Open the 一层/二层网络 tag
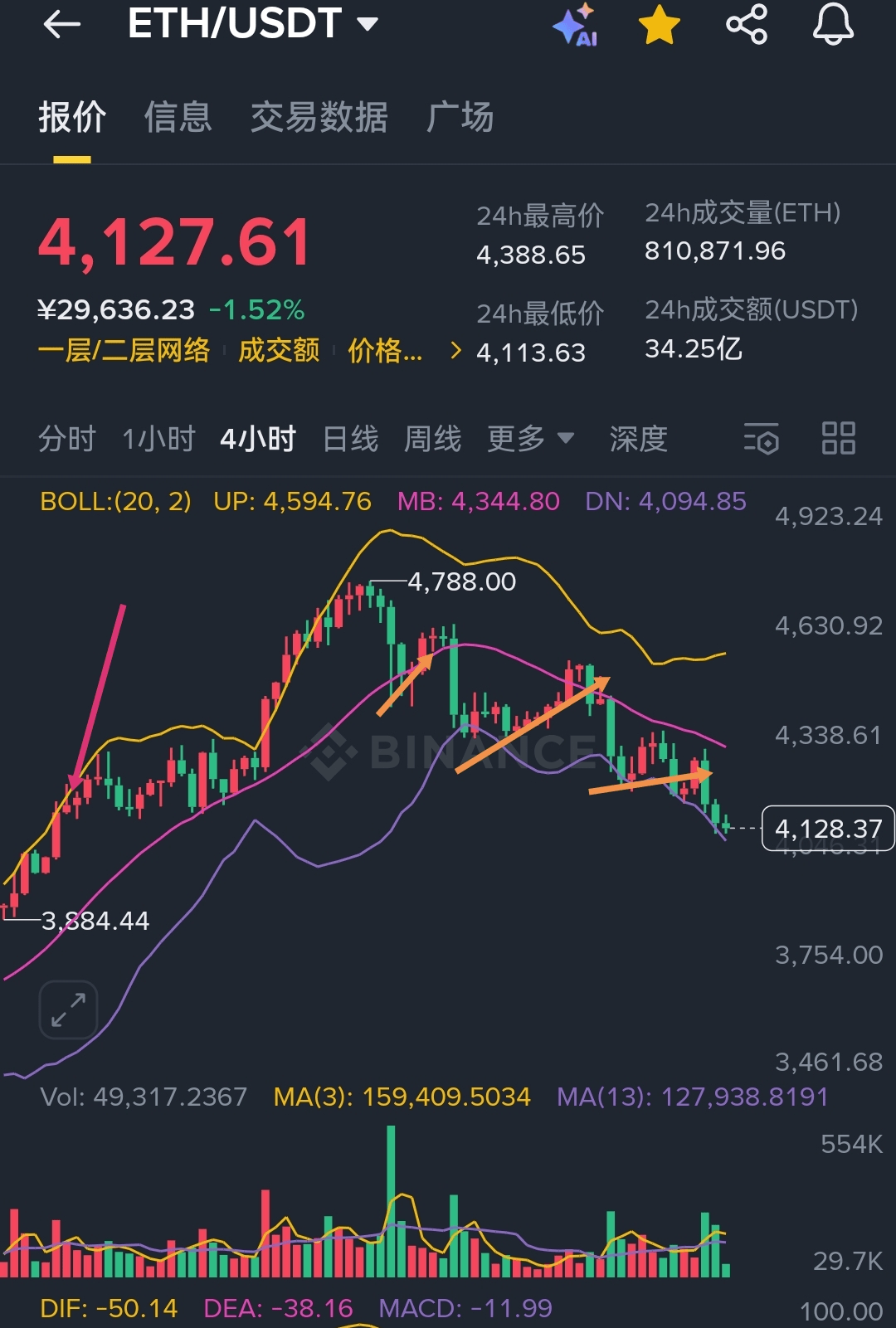 click(x=124, y=351)
